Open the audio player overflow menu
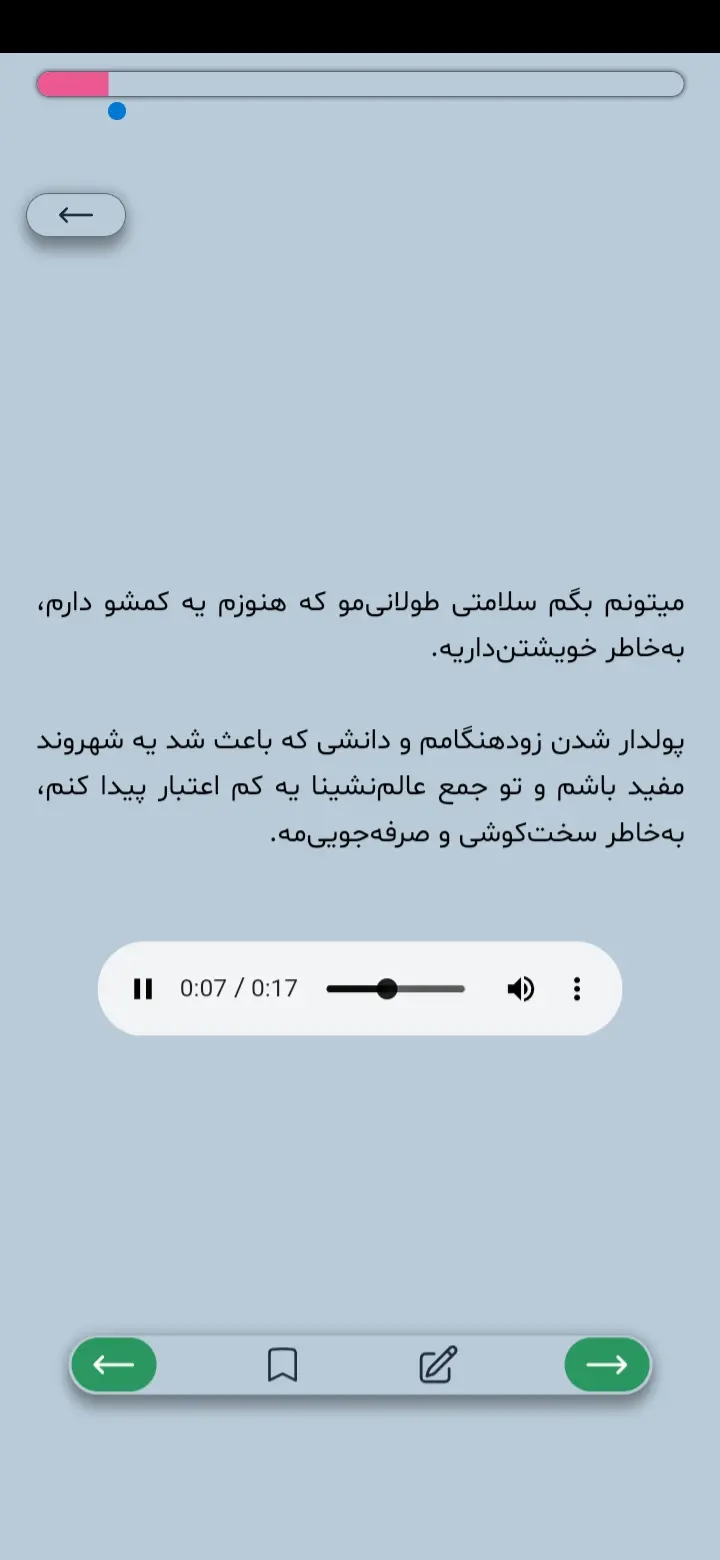This screenshot has width=720, height=1560. tap(576, 989)
